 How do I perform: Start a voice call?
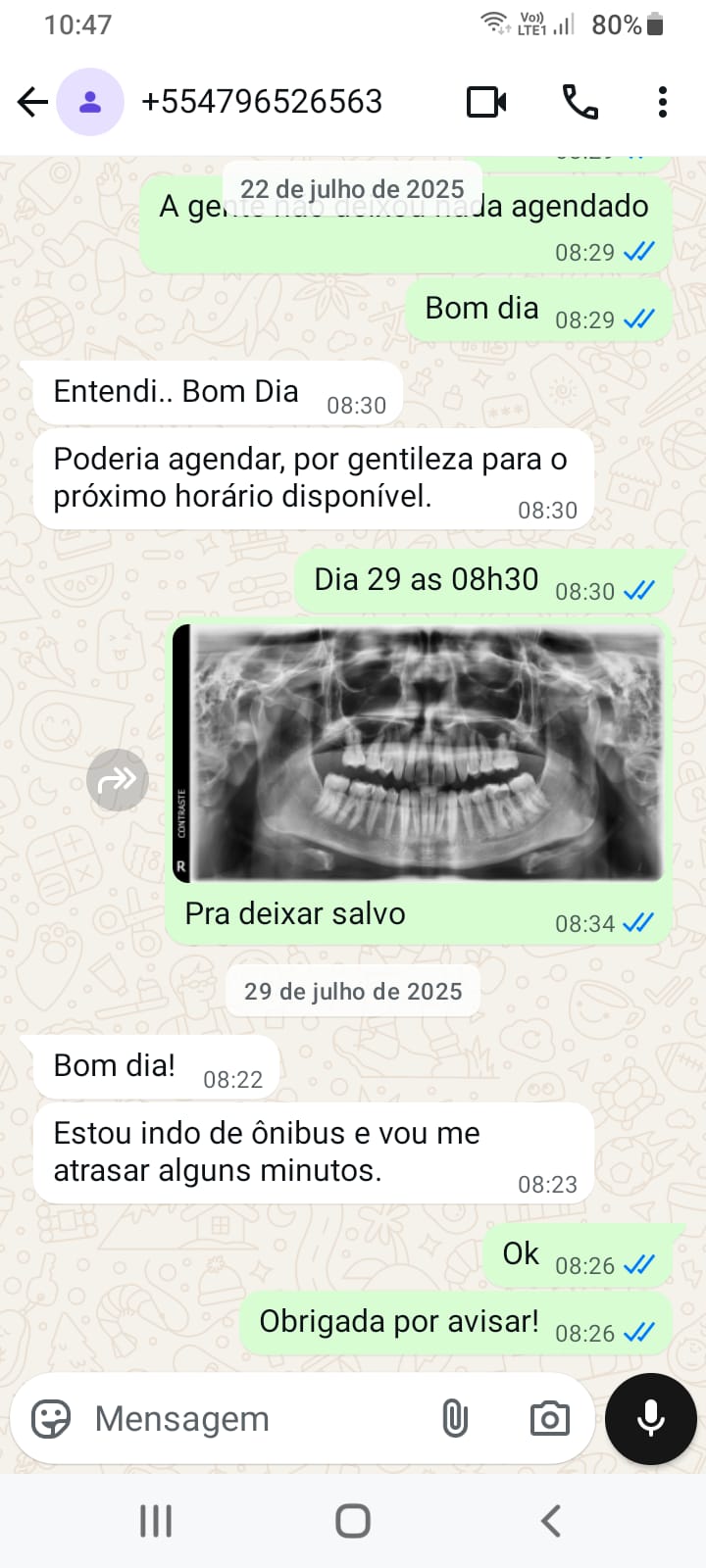click(580, 102)
